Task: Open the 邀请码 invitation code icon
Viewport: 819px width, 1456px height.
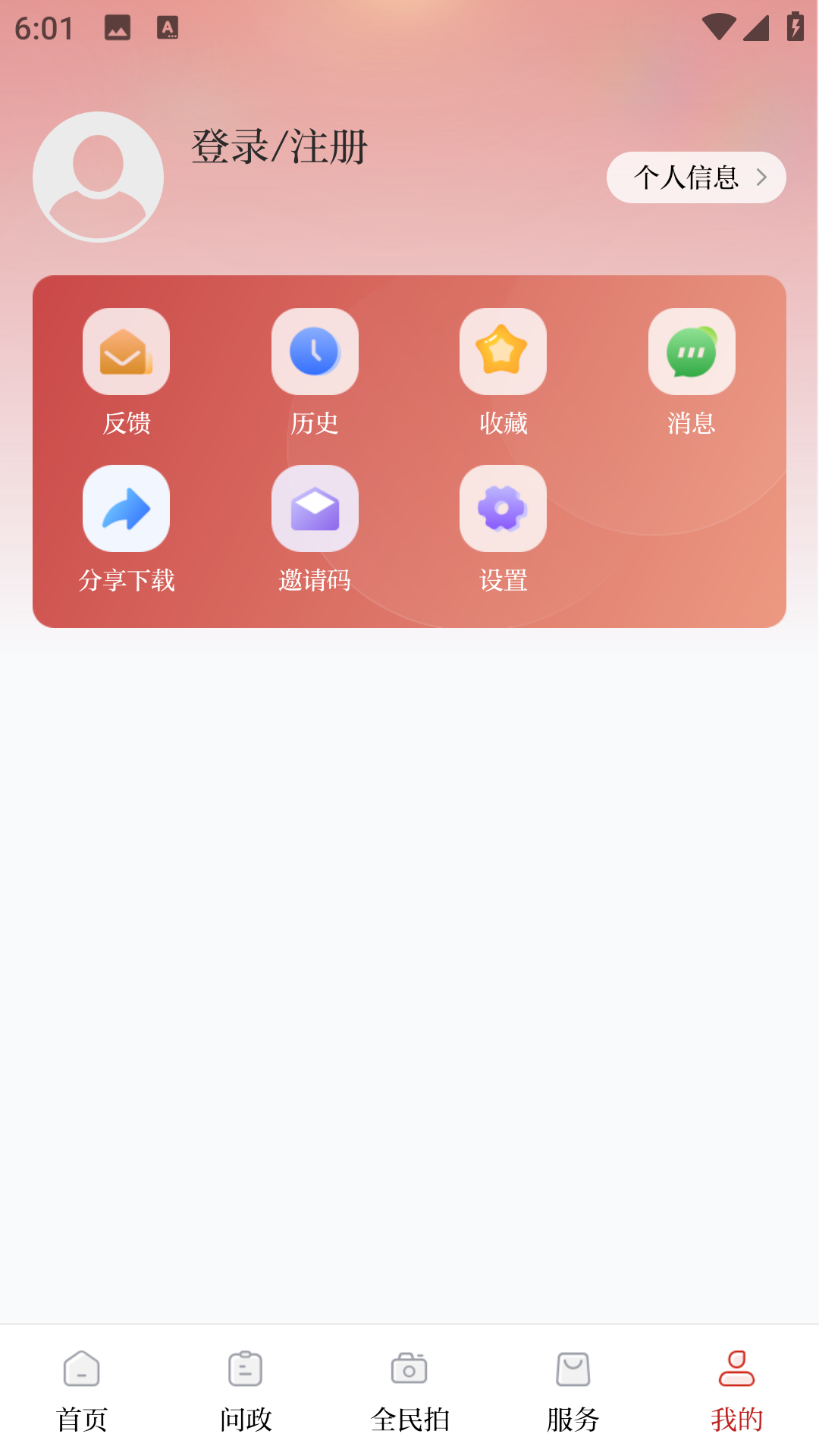Action: (315, 508)
